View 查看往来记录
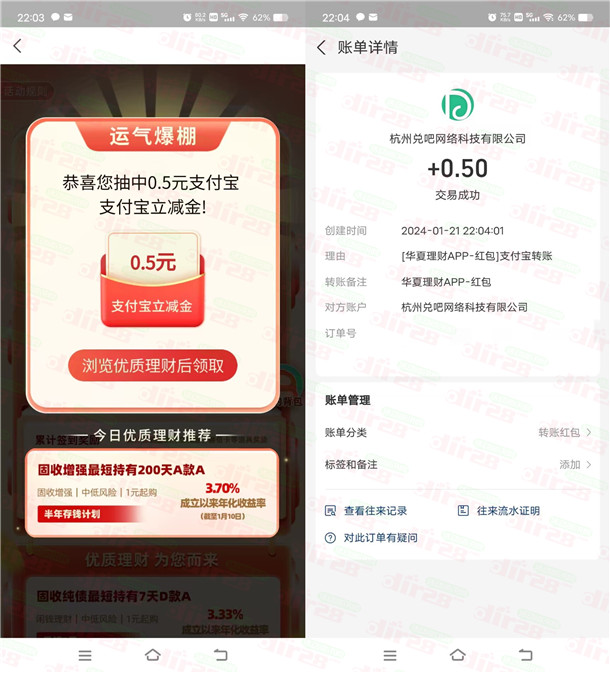Viewport: 610px width, 673px height. click(x=366, y=510)
